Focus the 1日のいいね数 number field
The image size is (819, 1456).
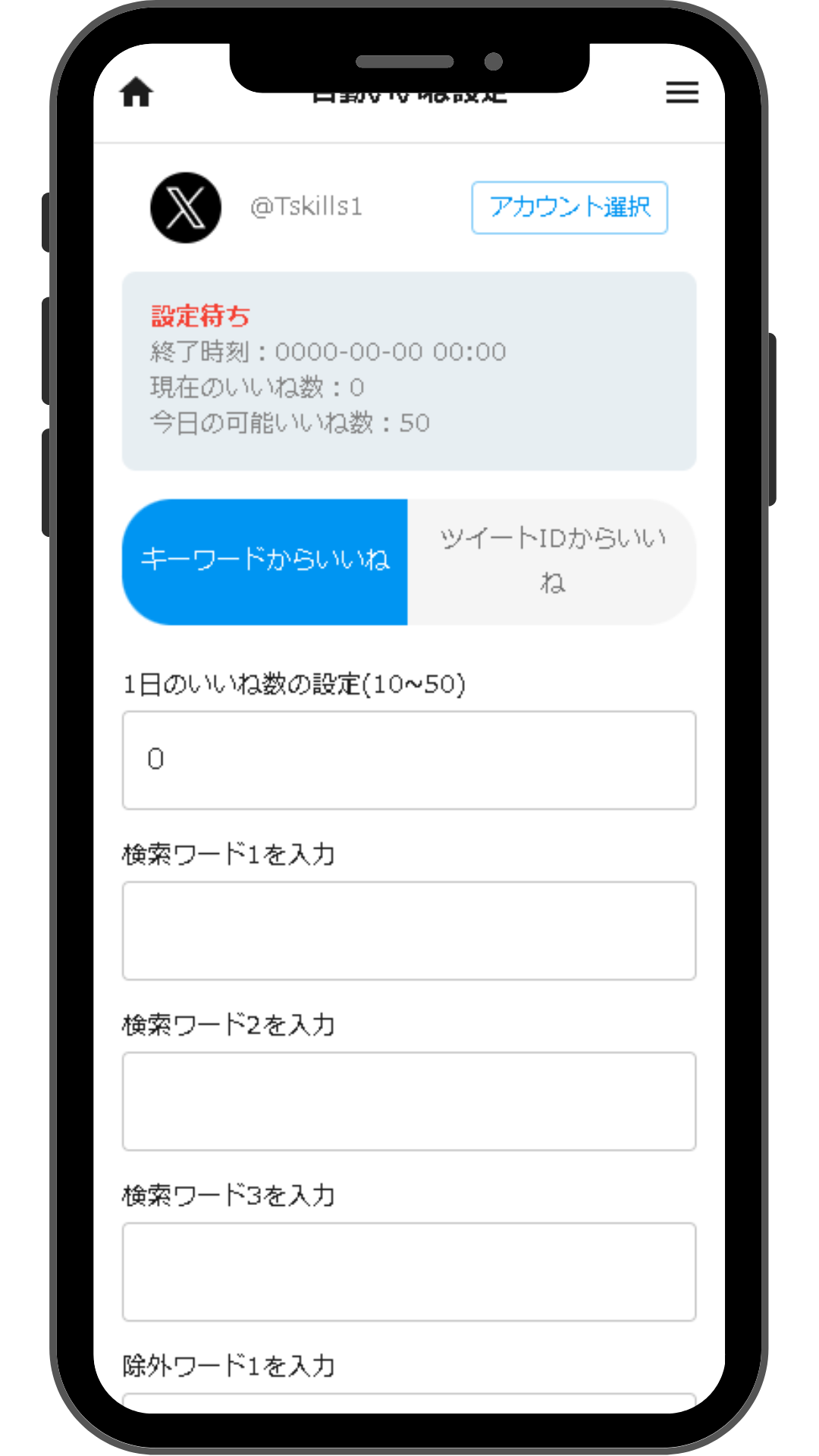pos(409,760)
